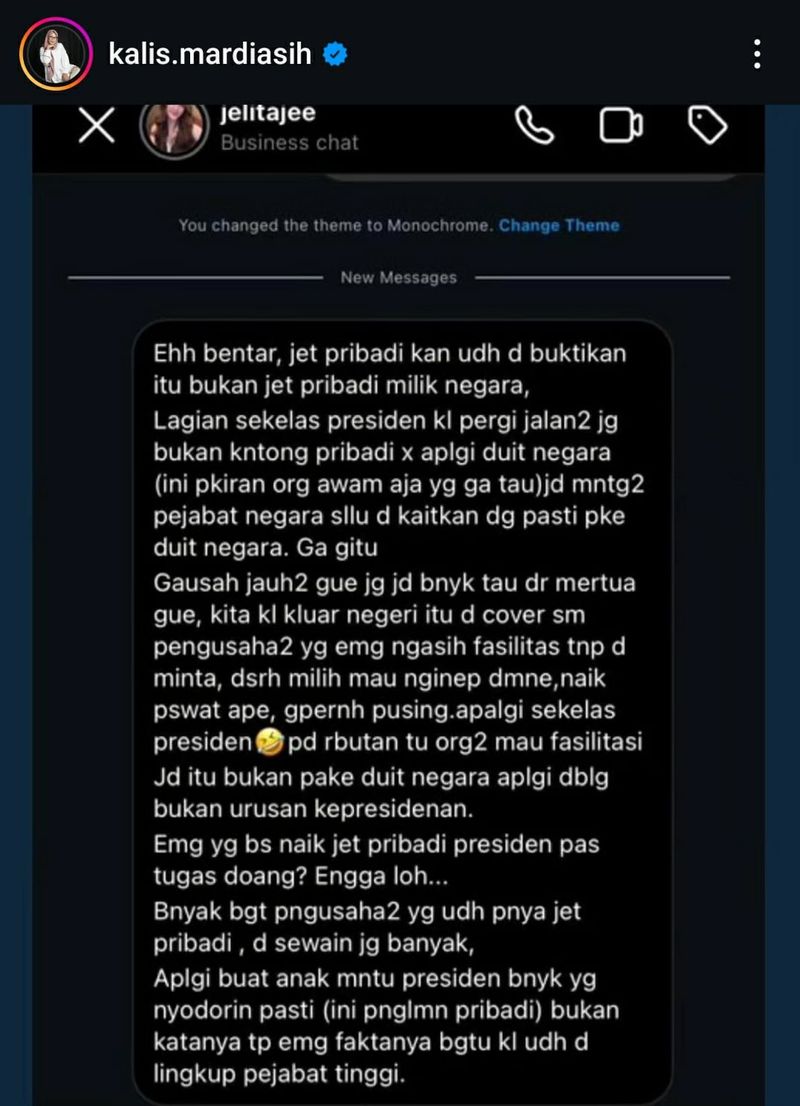Open the post's three-dot overflow menu
This screenshot has height=1106, width=800.
(x=757, y=54)
